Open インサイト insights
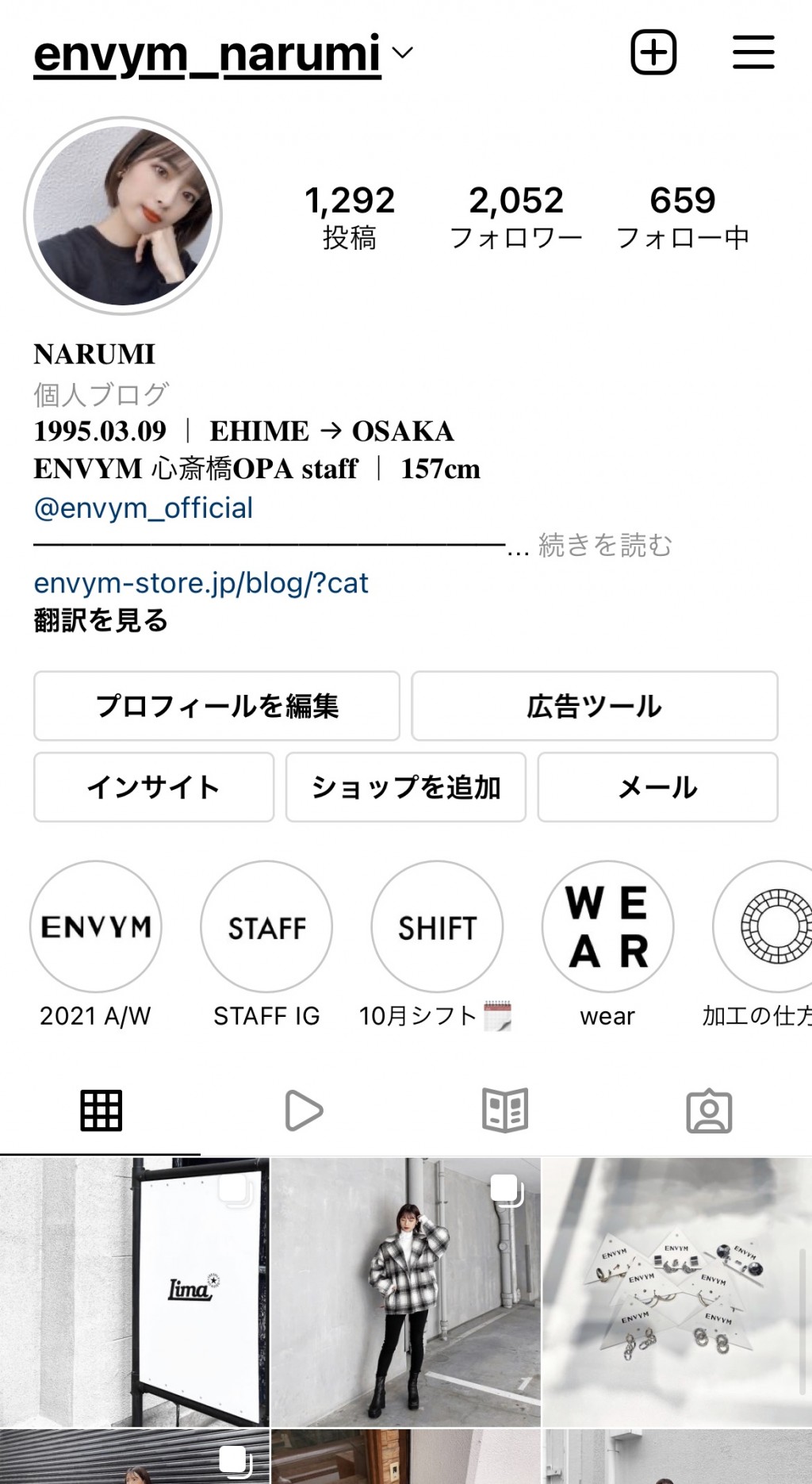 point(153,787)
